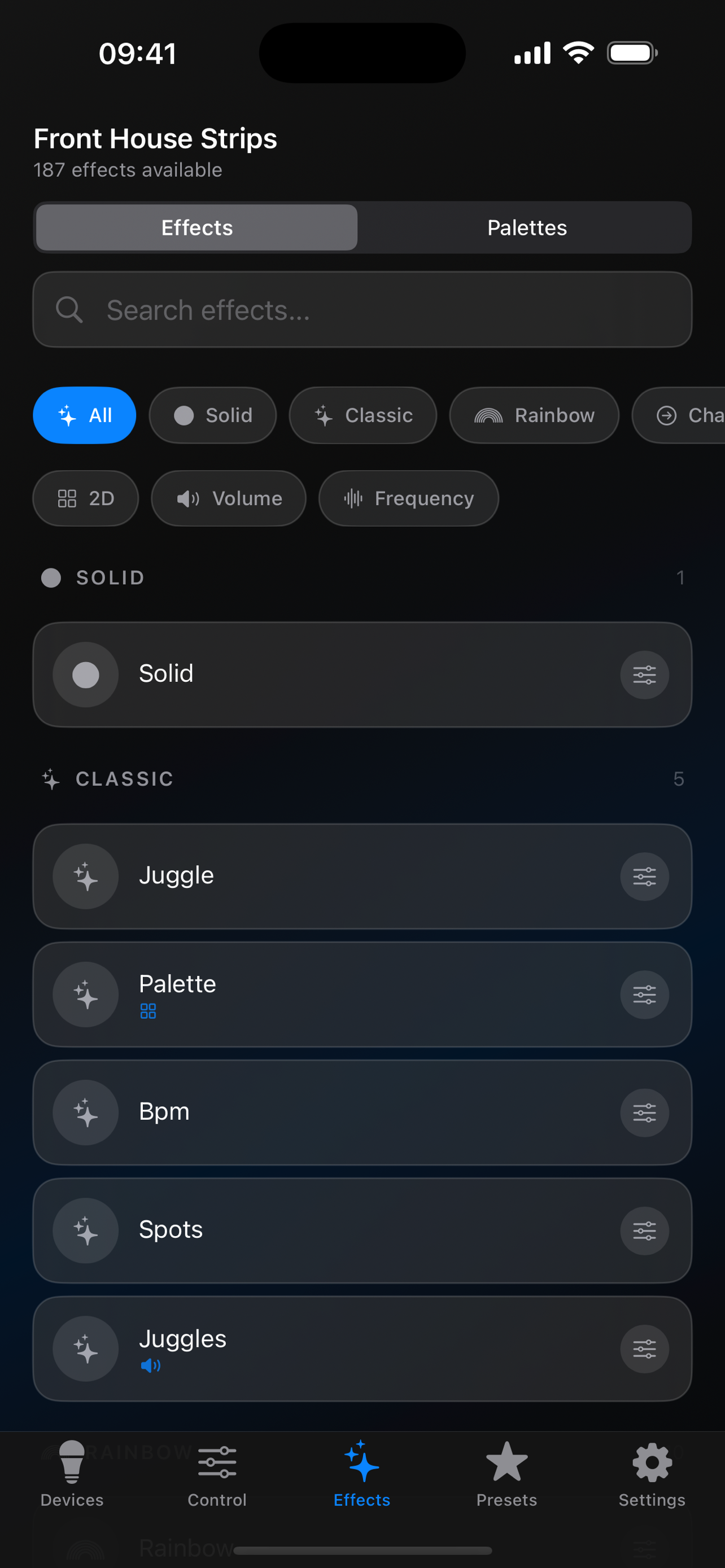Switch to the Palettes tab
Viewport: 725px width, 1568px height.
[527, 227]
